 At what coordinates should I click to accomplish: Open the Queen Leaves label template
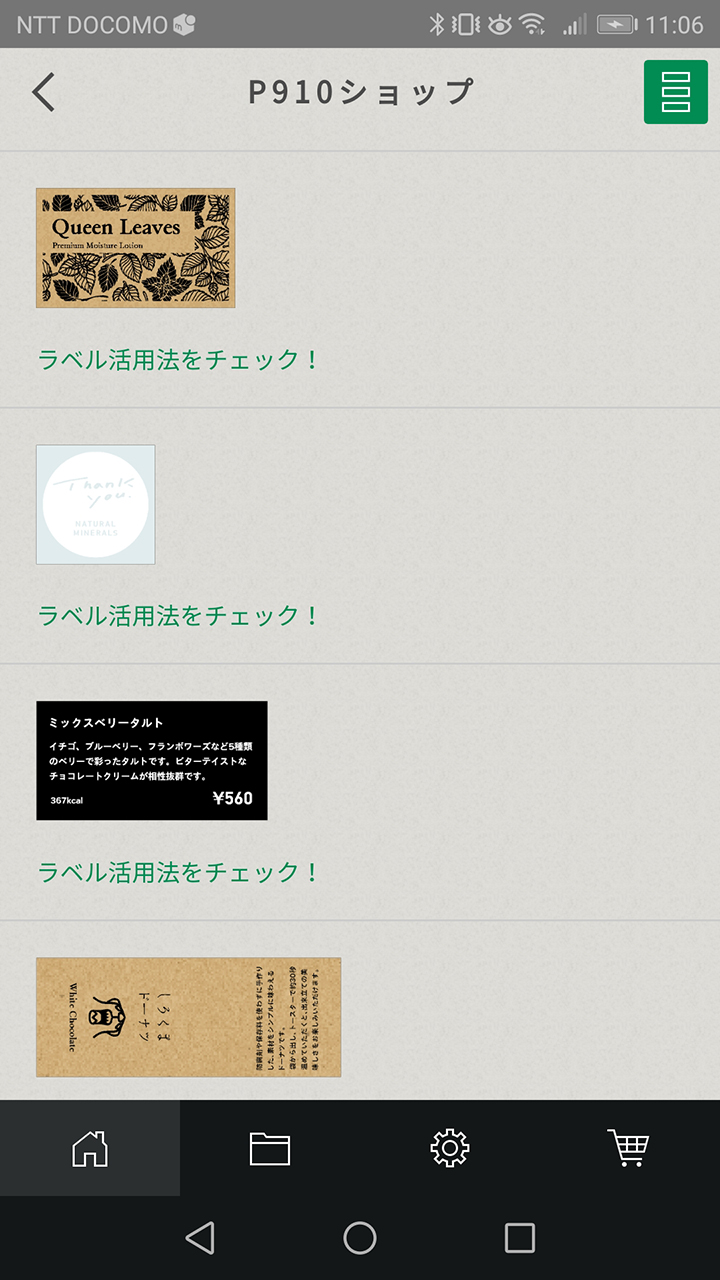135,247
